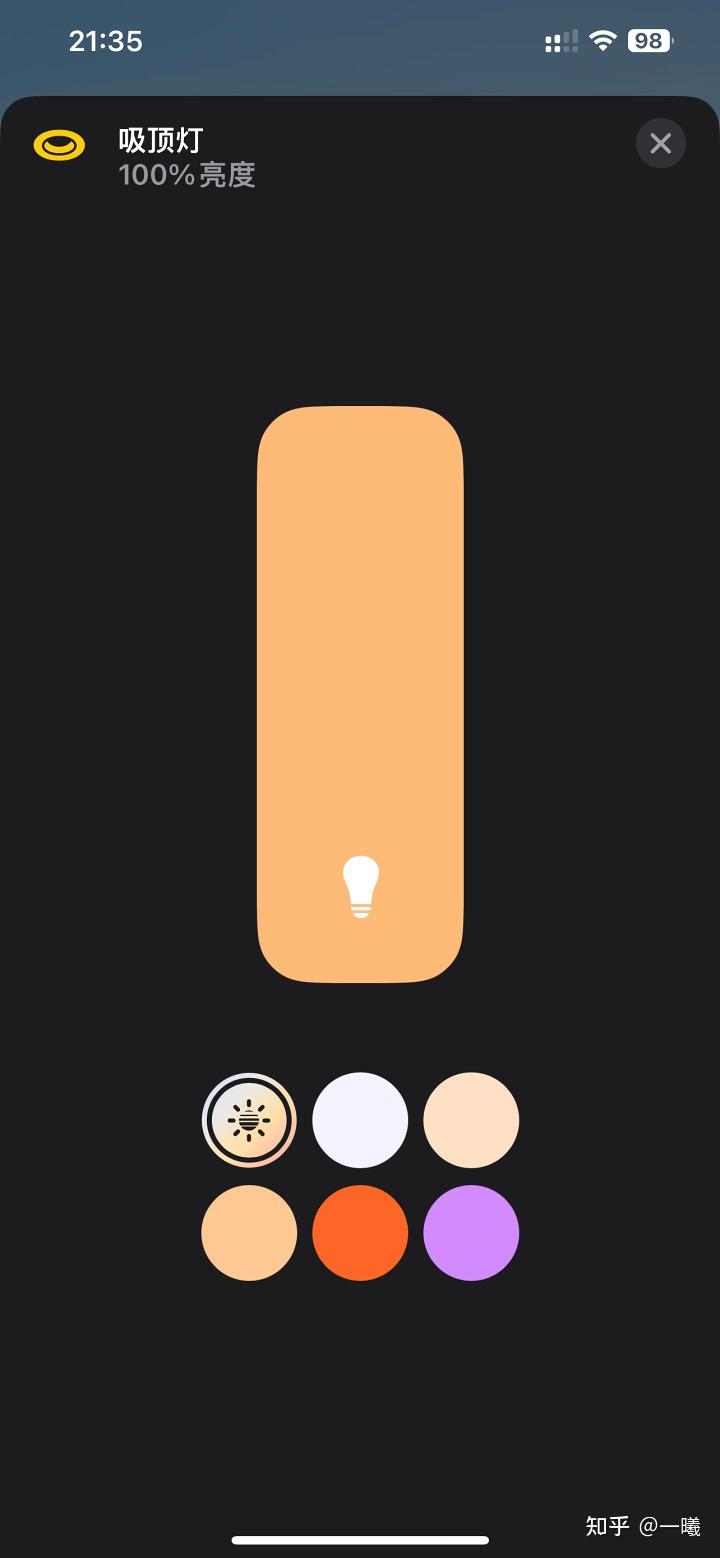Select the warm light orange swatch
Screen dimensions: 720x1558
click(249, 1232)
